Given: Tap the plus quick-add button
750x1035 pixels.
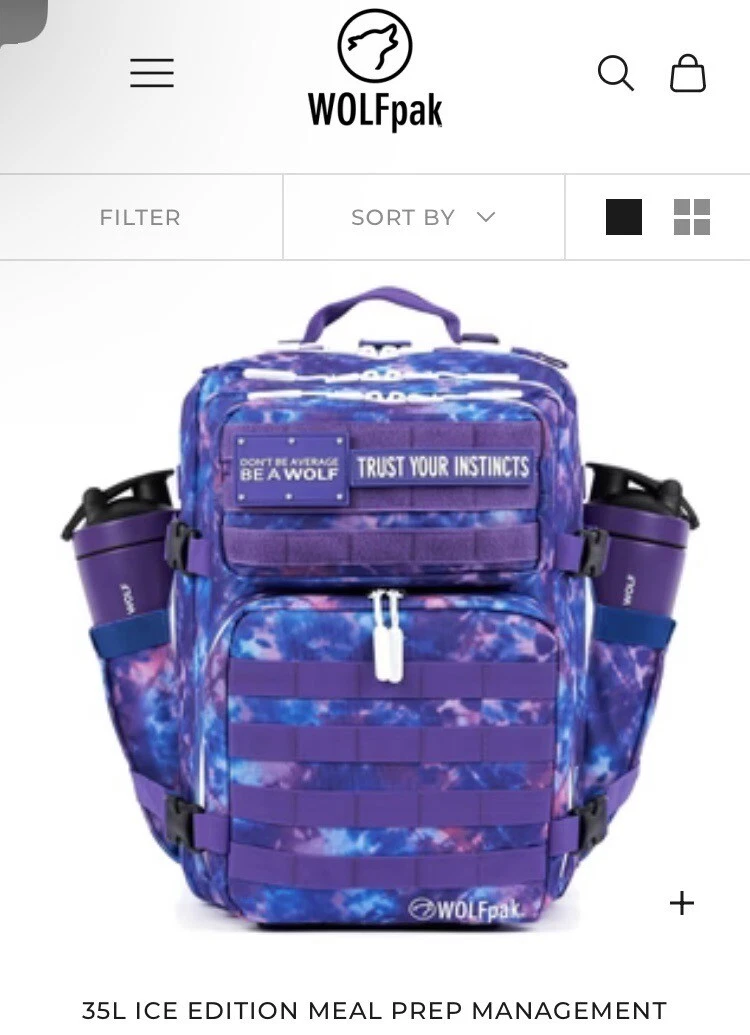Looking at the screenshot, I should pyautogui.click(x=682, y=903).
